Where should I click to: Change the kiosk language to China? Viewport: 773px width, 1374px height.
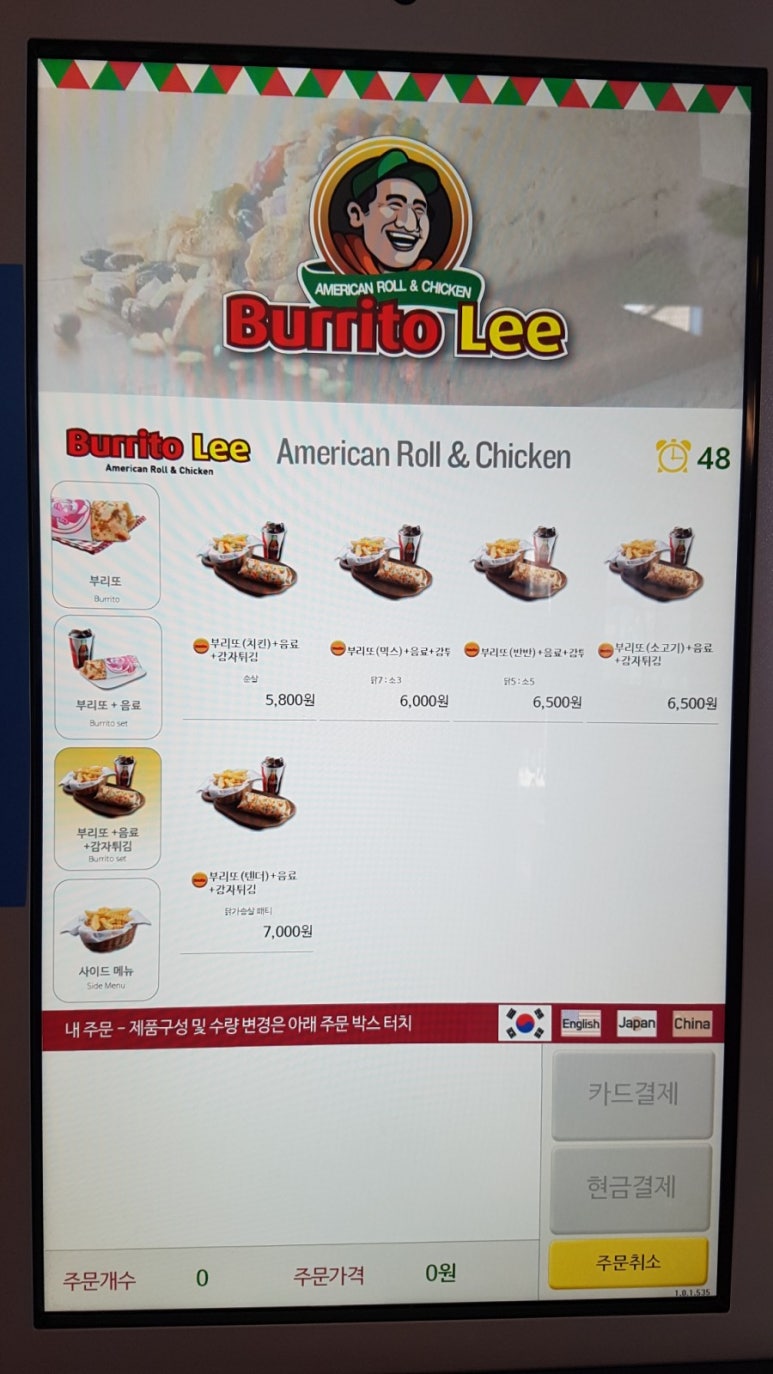[692, 1023]
